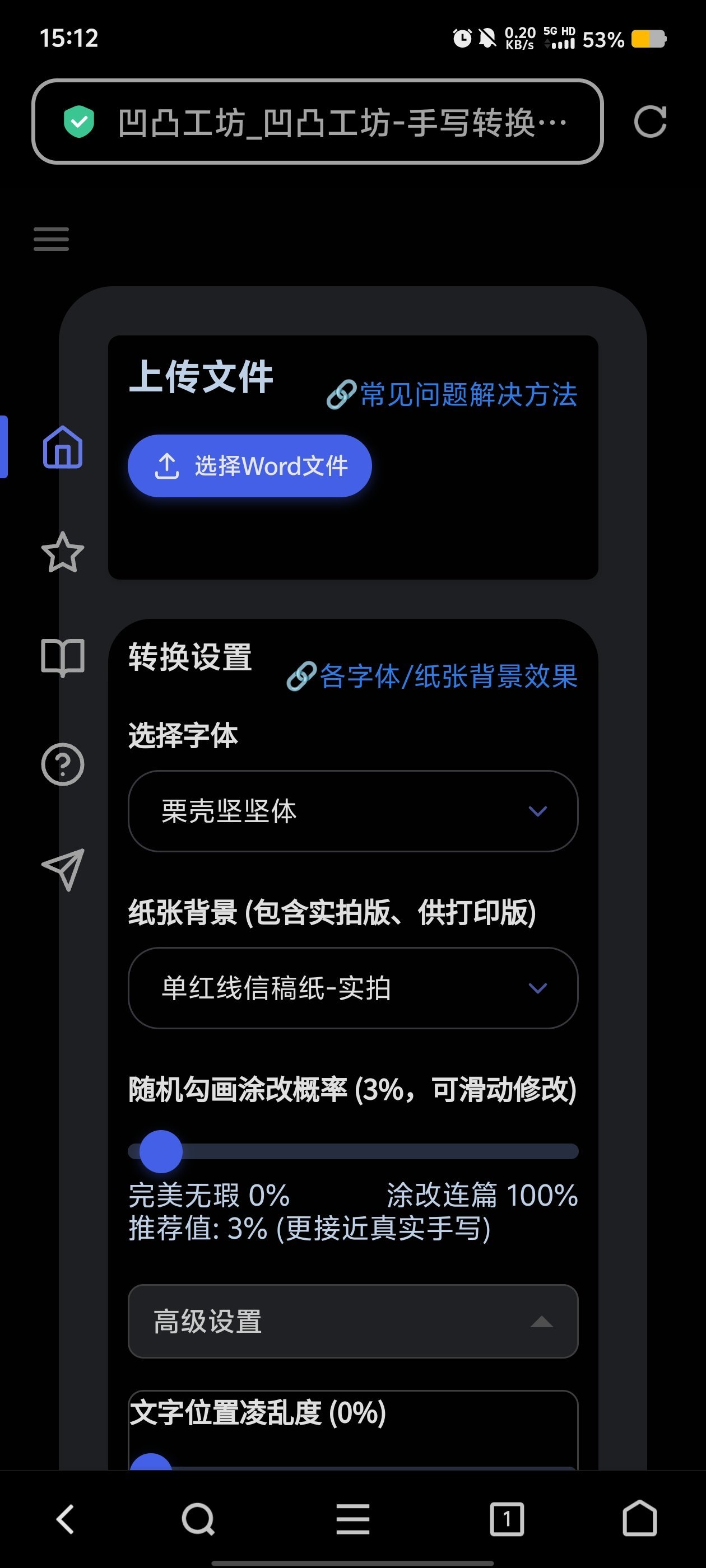Image resolution: width=706 pixels, height=1568 pixels.
Task: Open the browser tabs switcher
Action: click(507, 1519)
